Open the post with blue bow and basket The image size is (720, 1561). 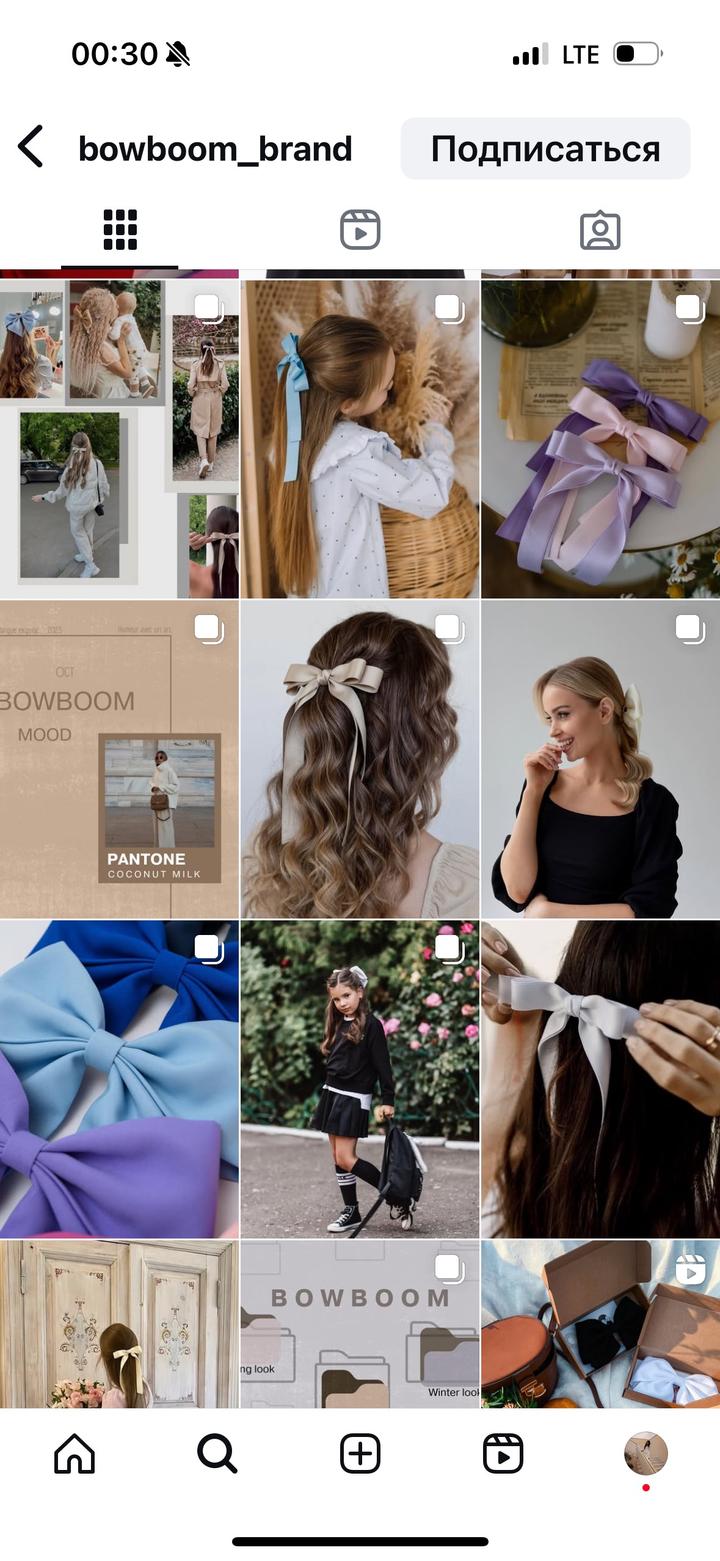tap(360, 438)
